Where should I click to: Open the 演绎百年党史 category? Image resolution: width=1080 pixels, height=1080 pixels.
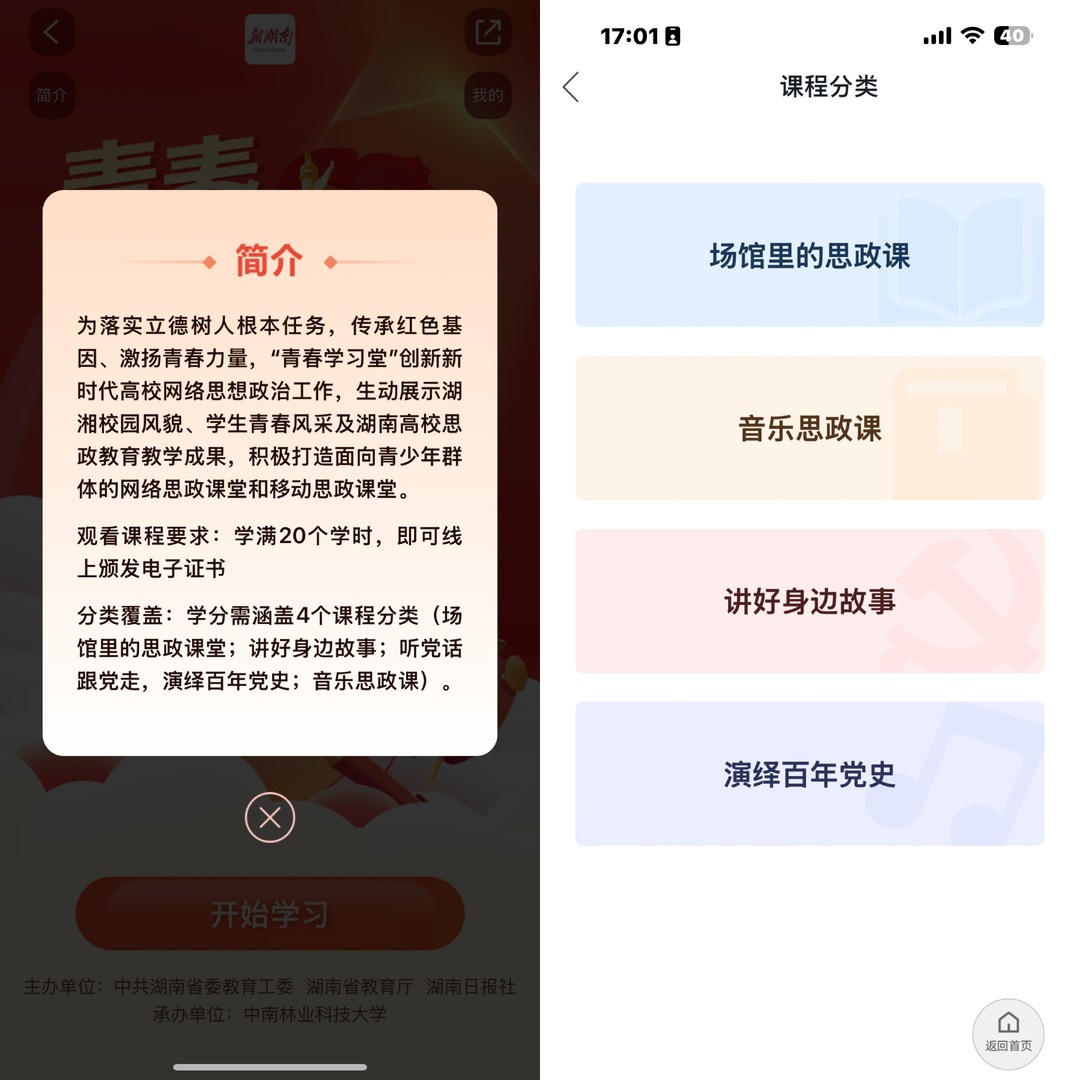pyautogui.click(x=809, y=774)
